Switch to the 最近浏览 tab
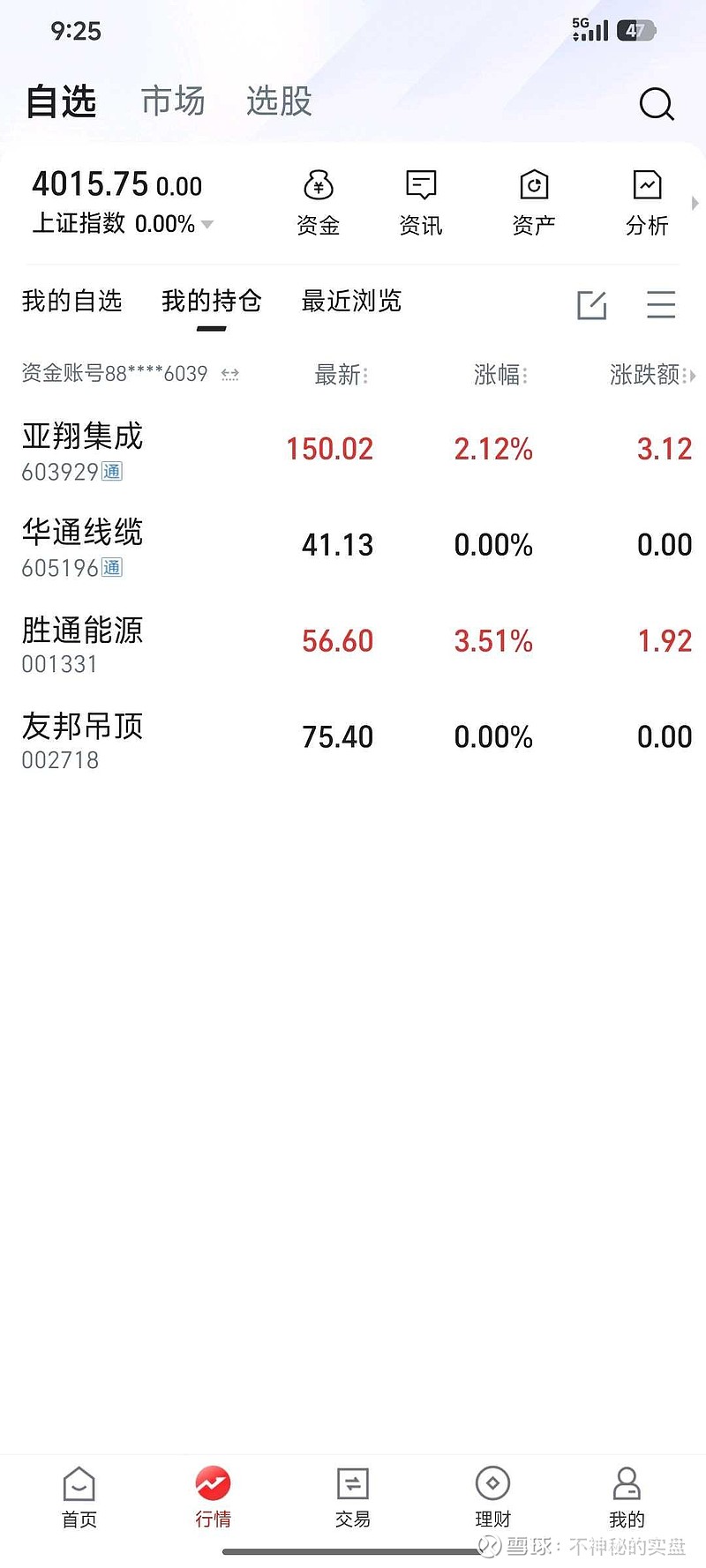Screen dimensions: 706x1568 [x=350, y=301]
